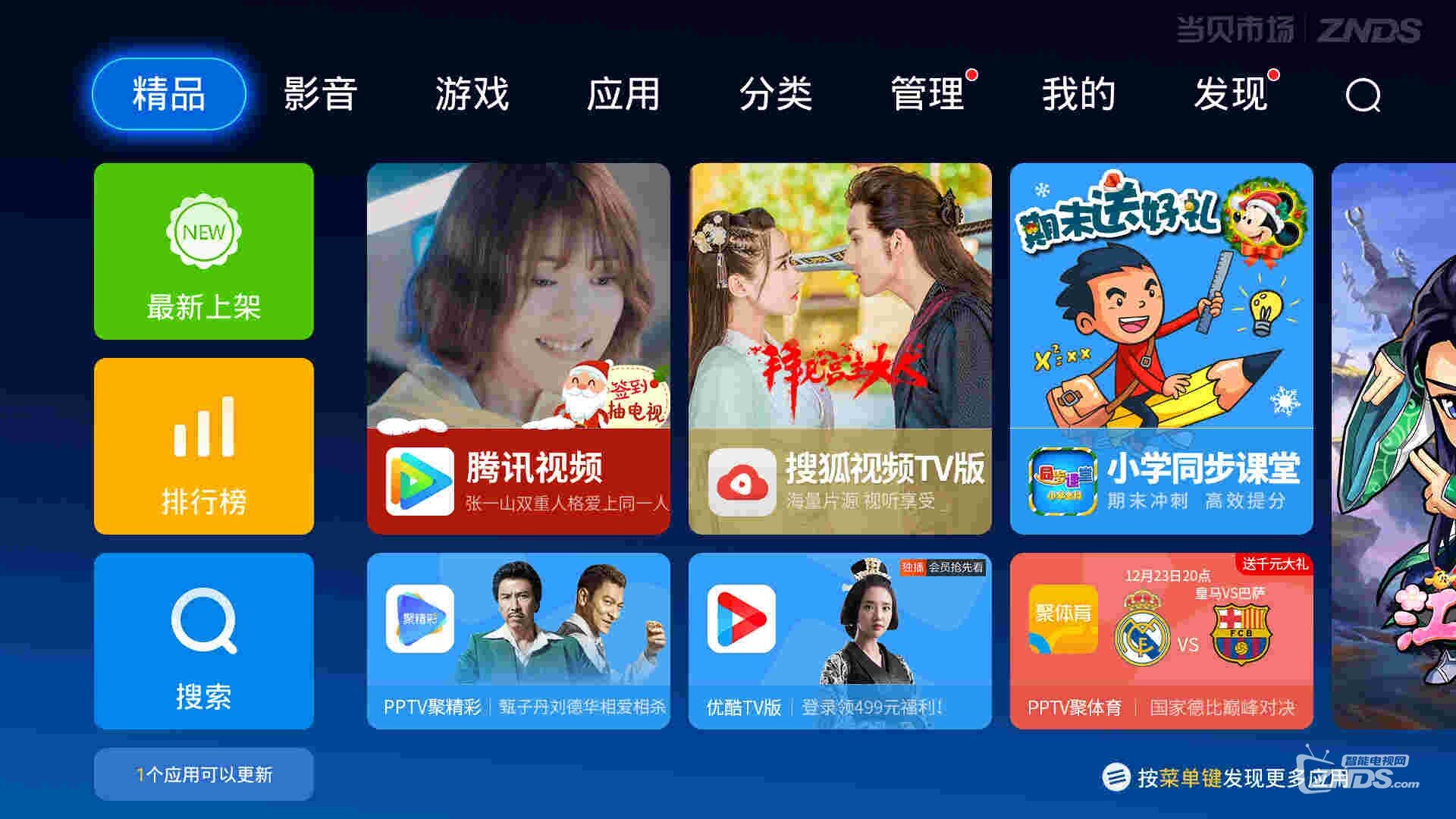The image size is (1456, 819).
Task: Switch to the 游戏 tab
Action: coord(472,94)
